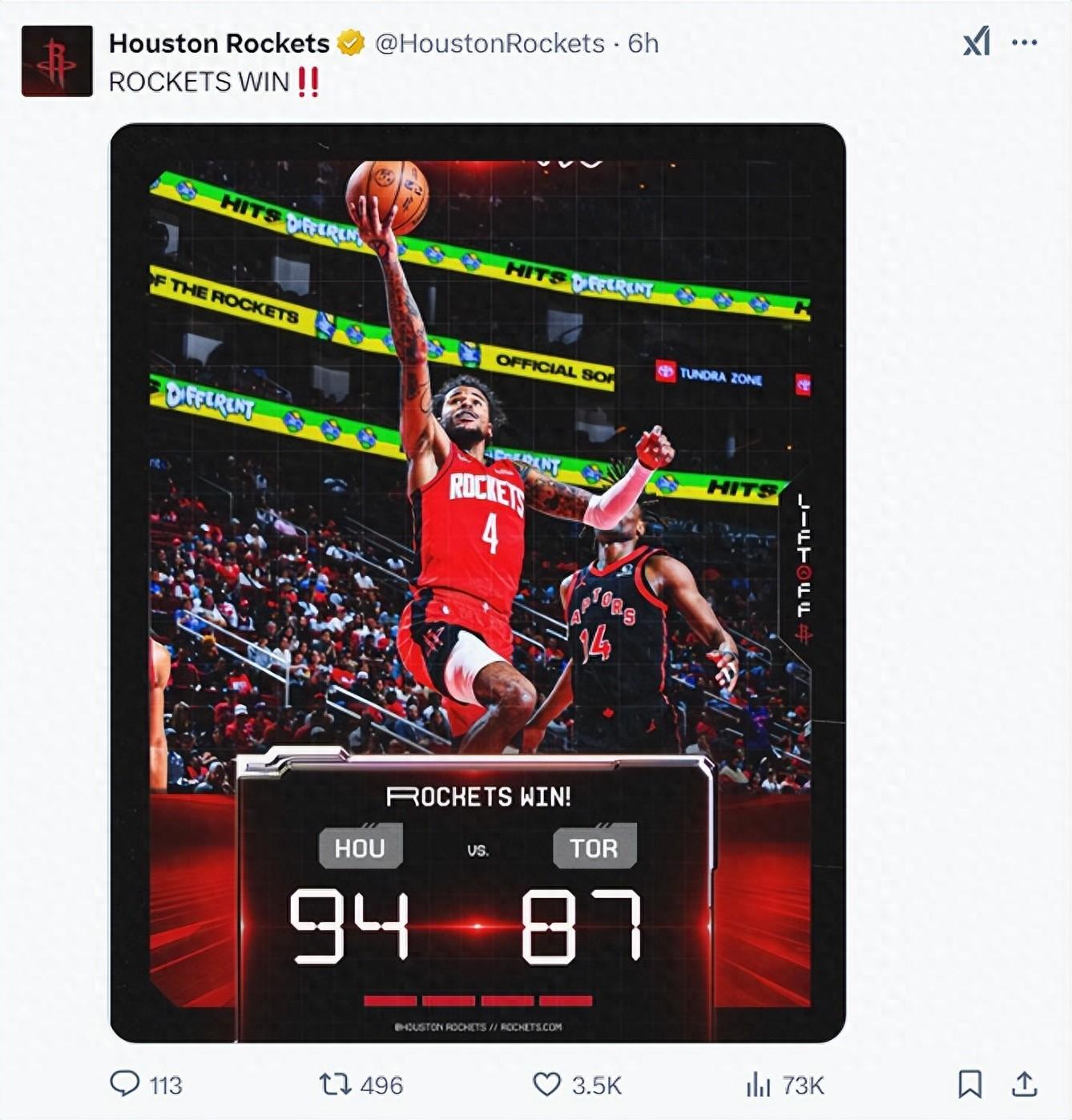Open the tweet's overflow menu
Image resolution: width=1072 pixels, height=1120 pixels.
point(1024,42)
